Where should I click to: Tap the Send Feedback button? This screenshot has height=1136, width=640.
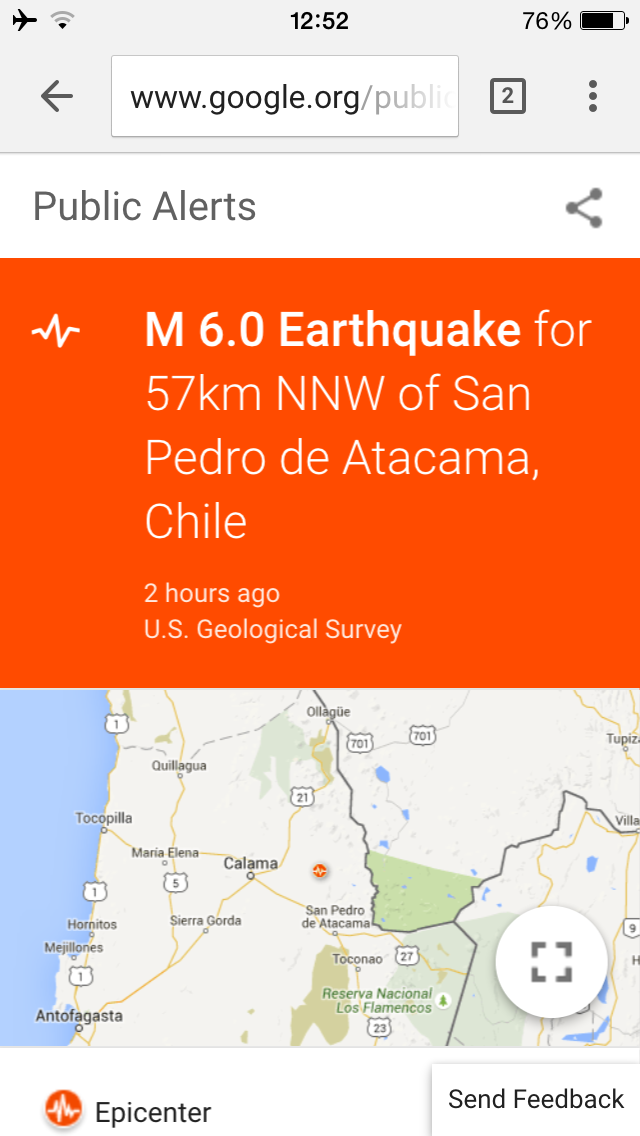[536, 1099]
